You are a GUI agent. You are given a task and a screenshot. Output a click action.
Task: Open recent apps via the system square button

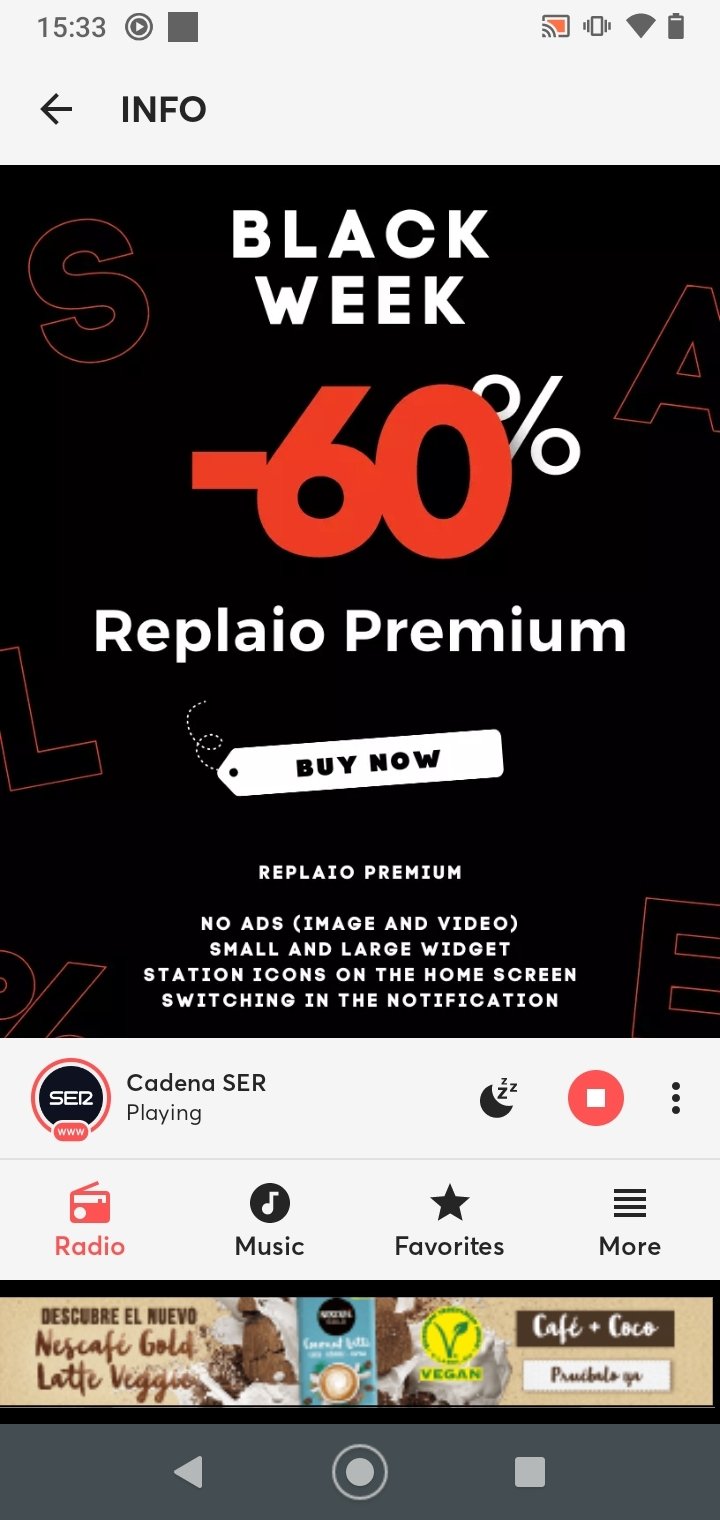tap(530, 1472)
